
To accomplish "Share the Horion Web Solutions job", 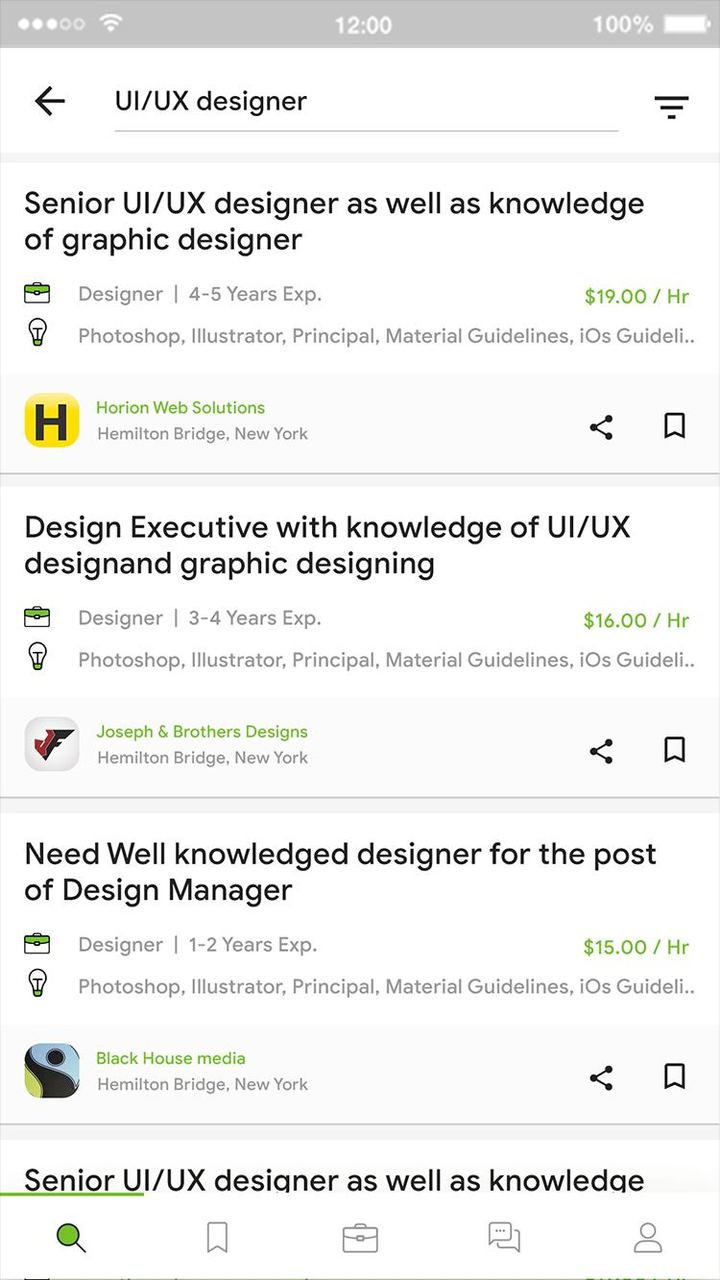I will point(601,428).
